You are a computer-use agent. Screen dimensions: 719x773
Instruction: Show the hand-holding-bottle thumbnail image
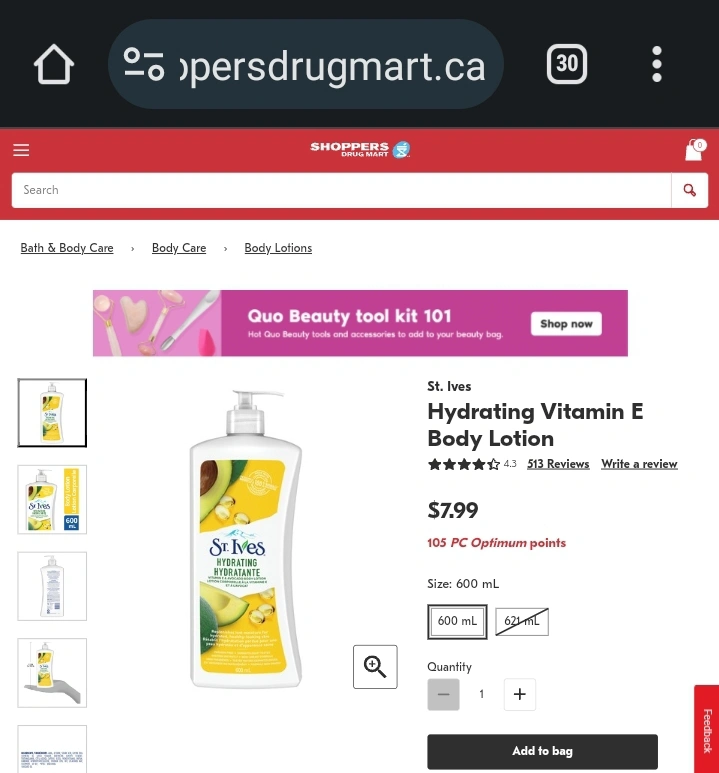(x=52, y=672)
